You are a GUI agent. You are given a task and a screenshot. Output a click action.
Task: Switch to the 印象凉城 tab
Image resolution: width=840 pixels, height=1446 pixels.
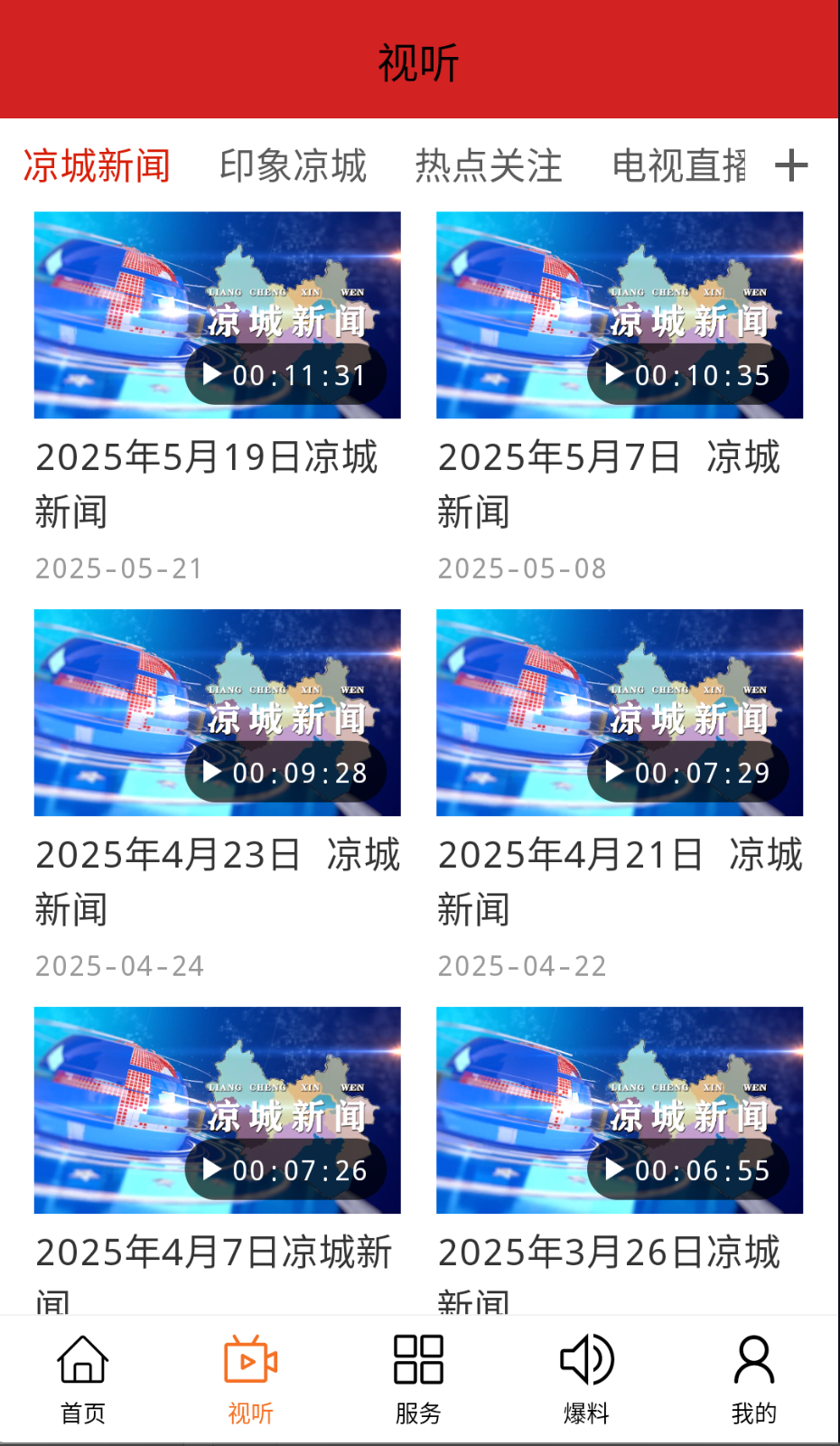click(292, 166)
